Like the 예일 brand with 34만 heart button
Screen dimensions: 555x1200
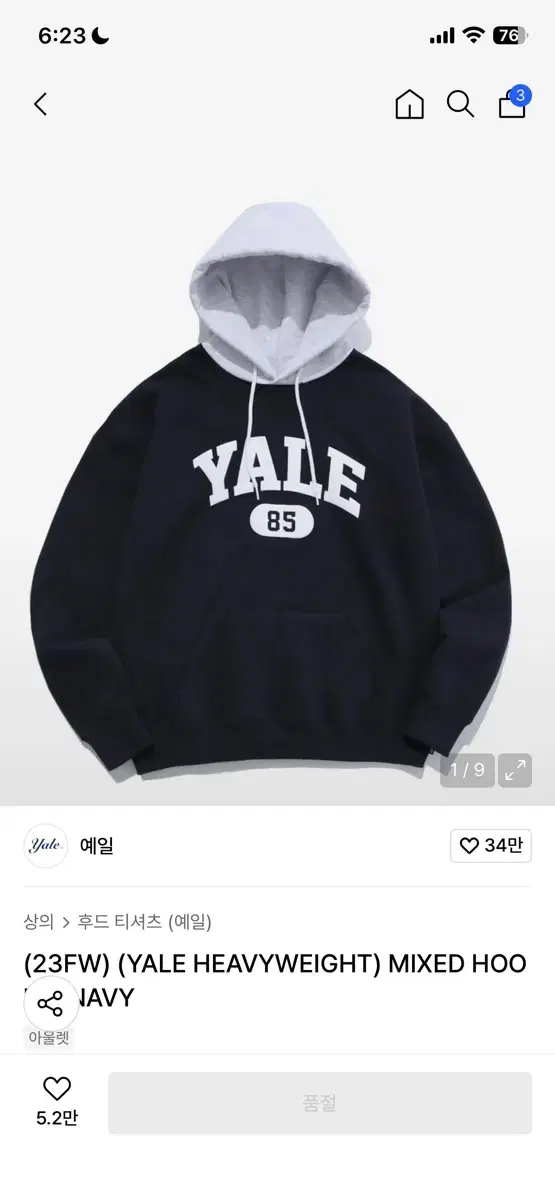[x=491, y=846]
